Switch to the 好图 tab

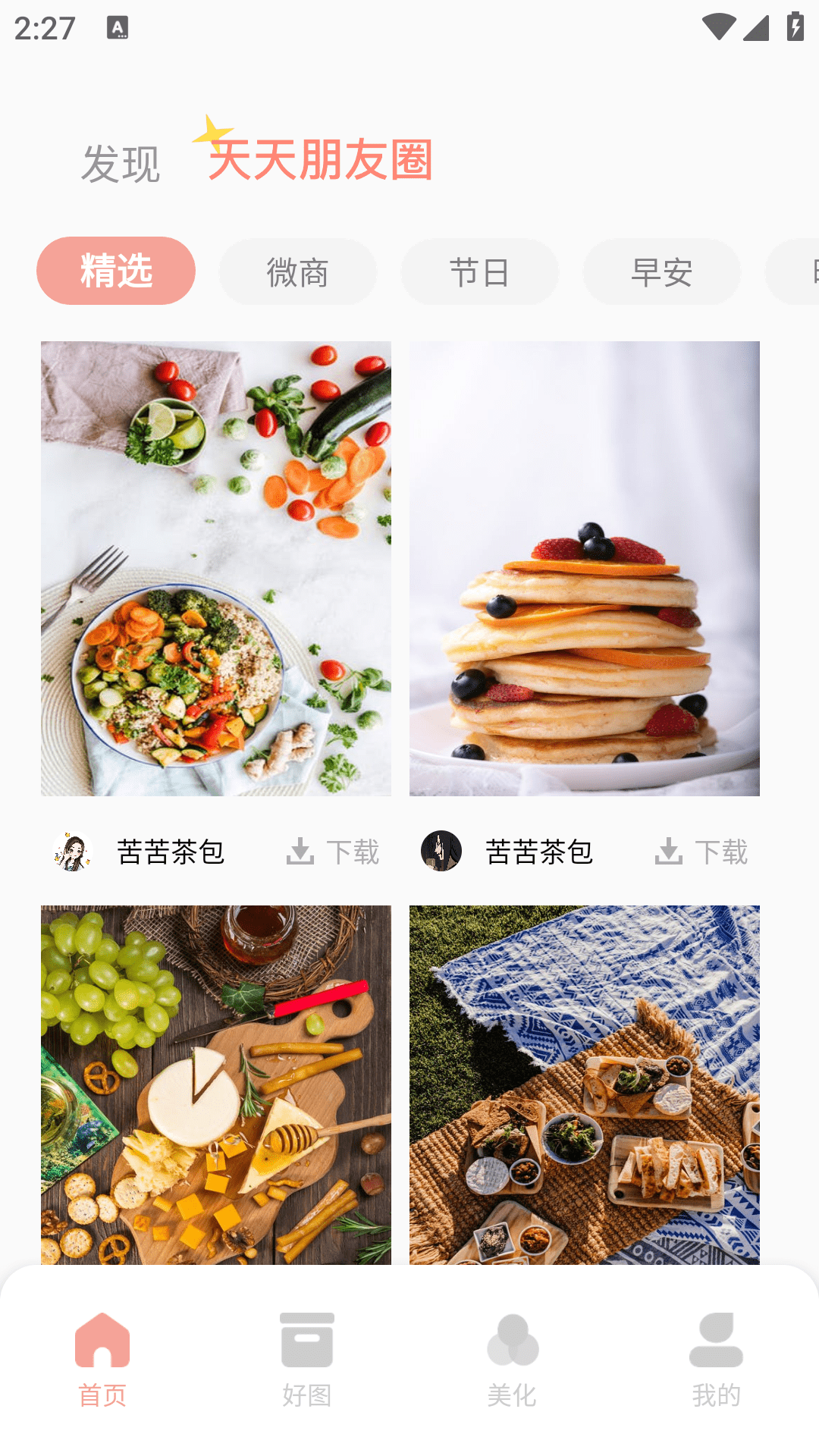[307, 1357]
